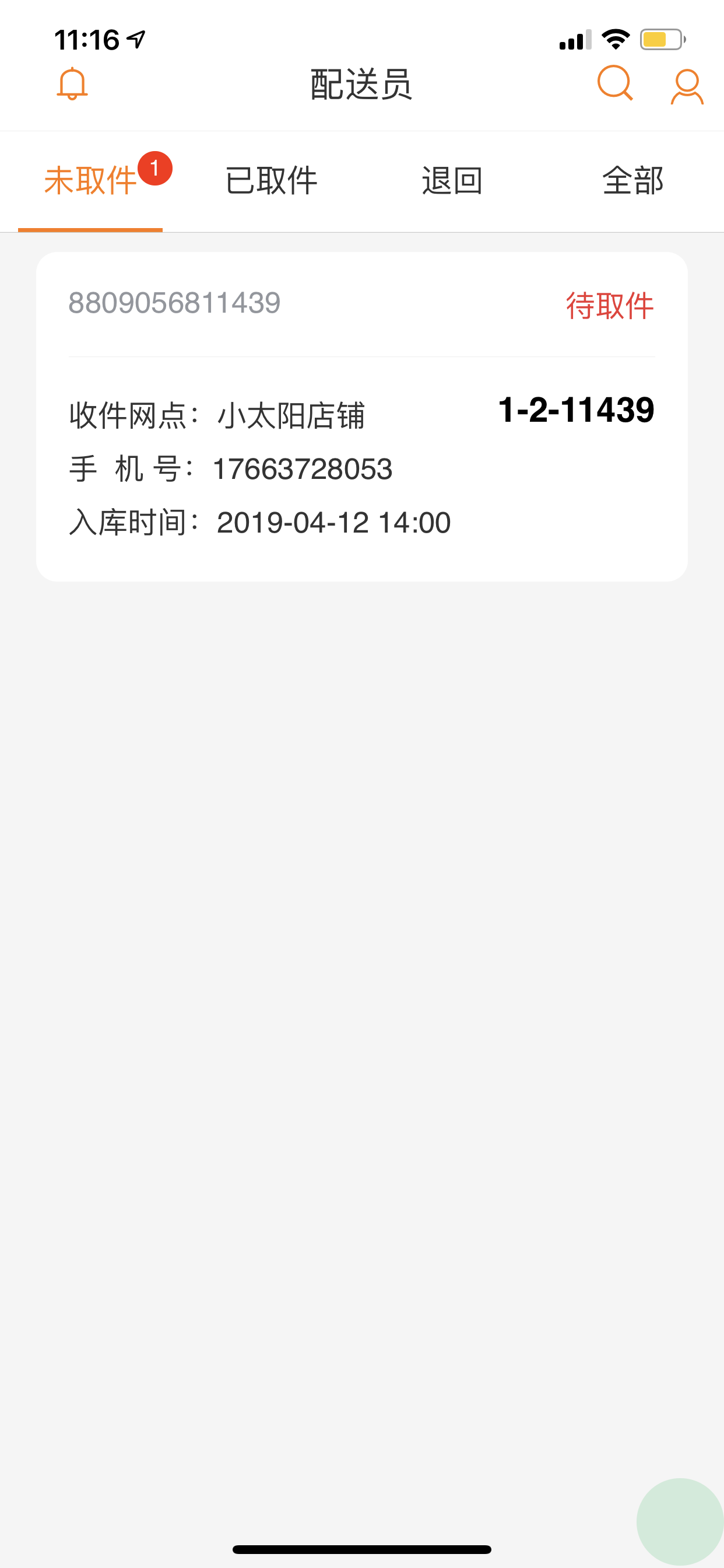Image resolution: width=724 pixels, height=1568 pixels.
Task: Open the user profile icon
Action: tap(687, 86)
